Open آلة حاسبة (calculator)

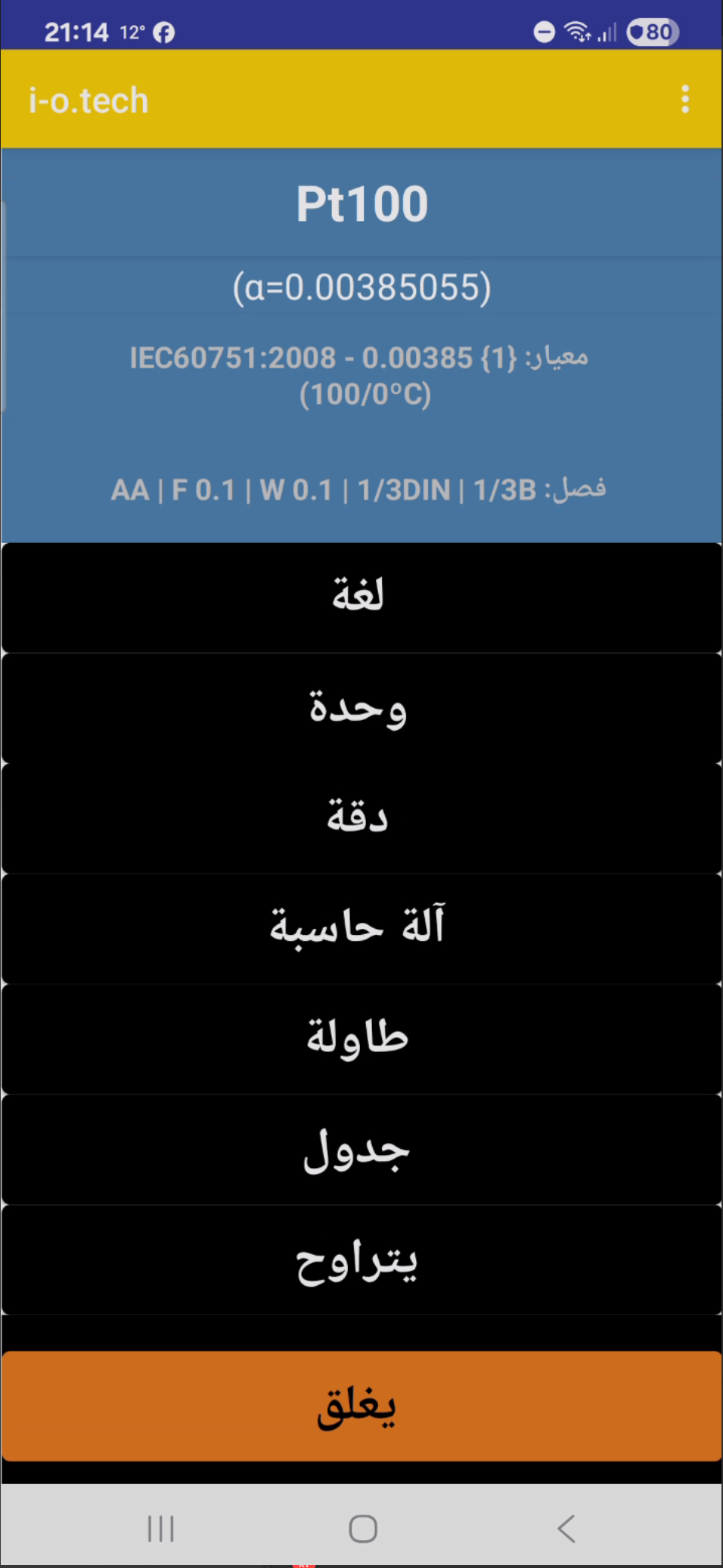pyautogui.click(x=361, y=928)
